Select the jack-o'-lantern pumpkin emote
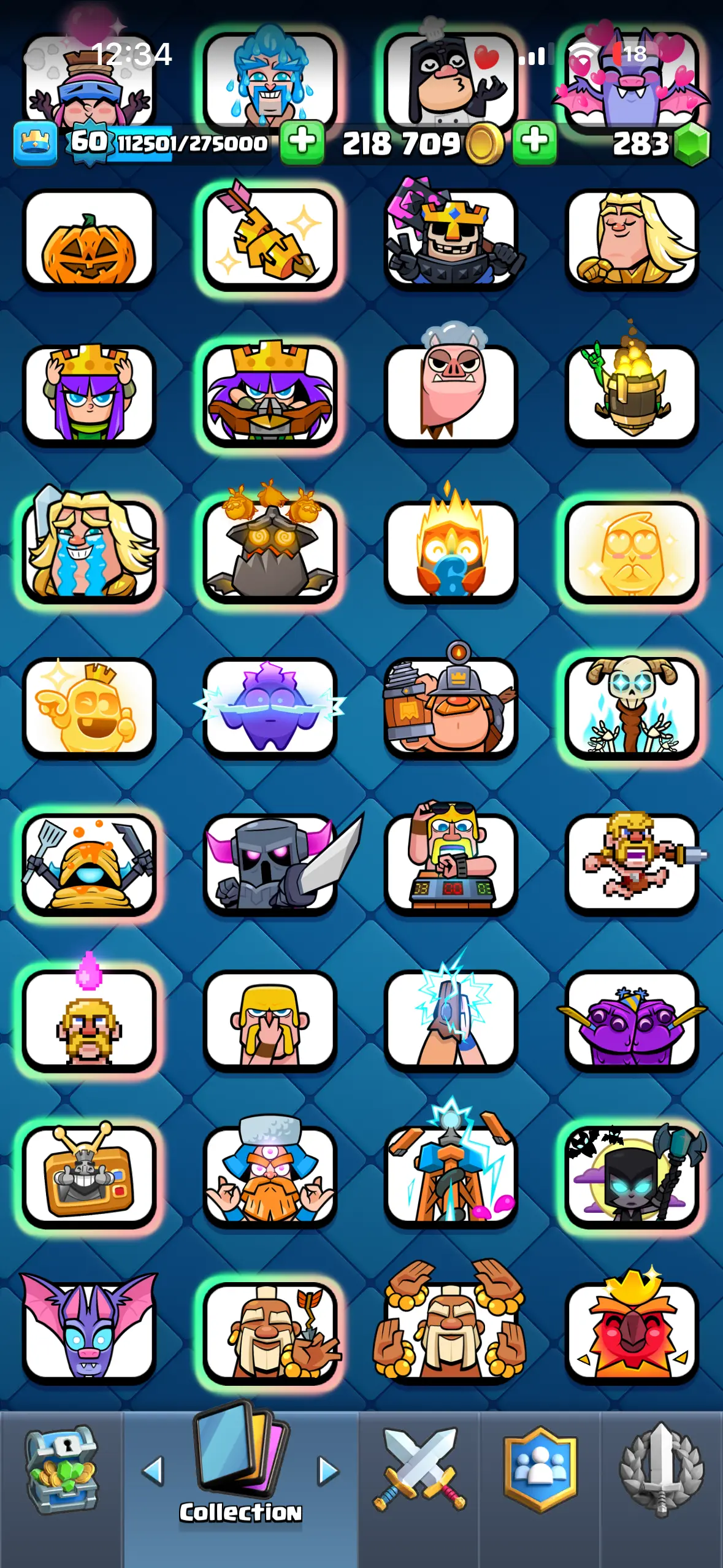This screenshot has height=1568, width=723. [89, 240]
